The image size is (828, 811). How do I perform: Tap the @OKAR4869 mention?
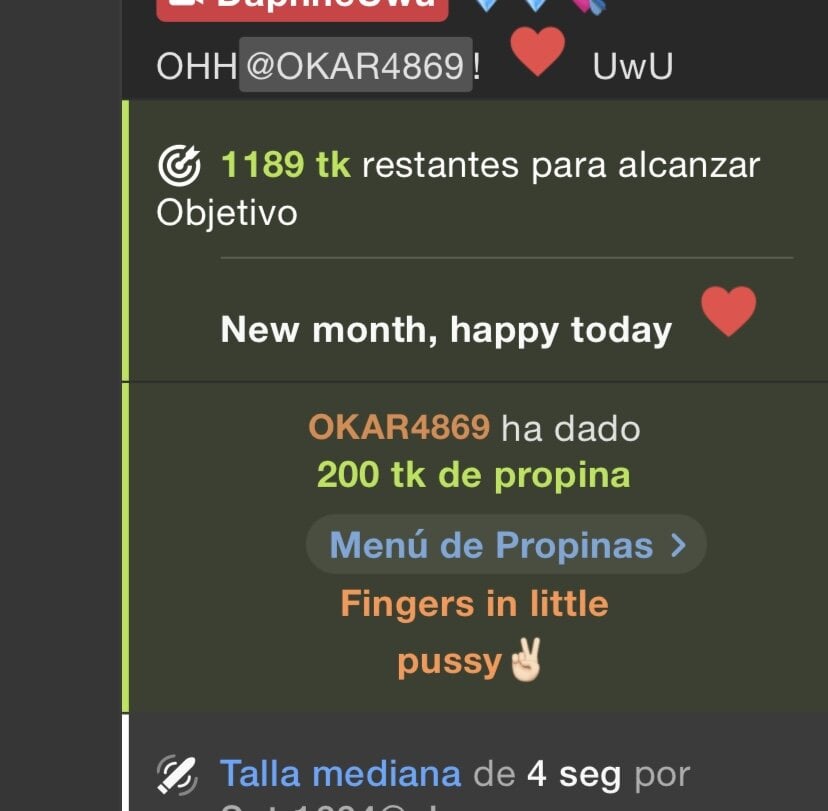coord(355,66)
